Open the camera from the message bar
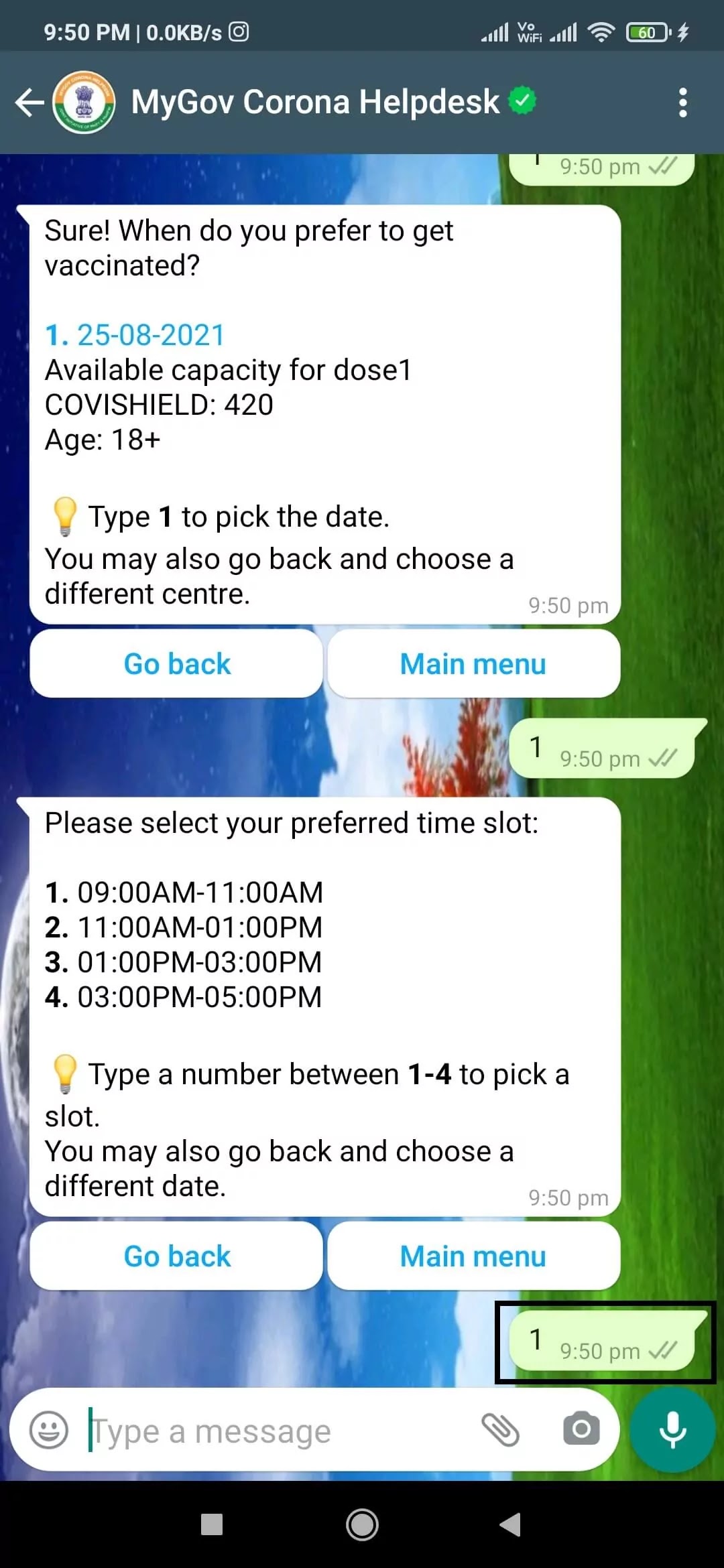724x1568 pixels. pos(581,1429)
